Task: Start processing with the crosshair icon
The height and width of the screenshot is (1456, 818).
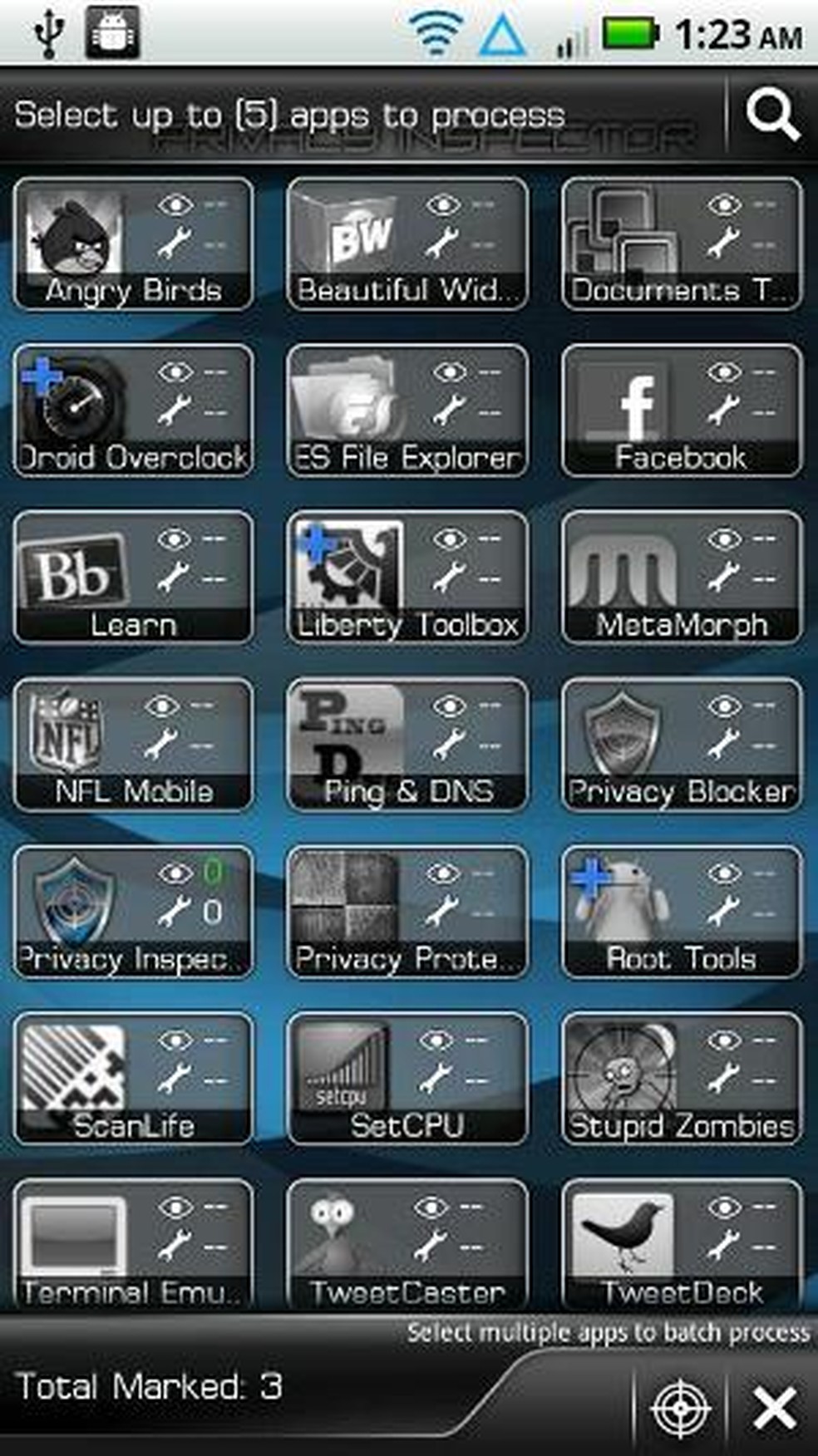Action: (x=681, y=1408)
